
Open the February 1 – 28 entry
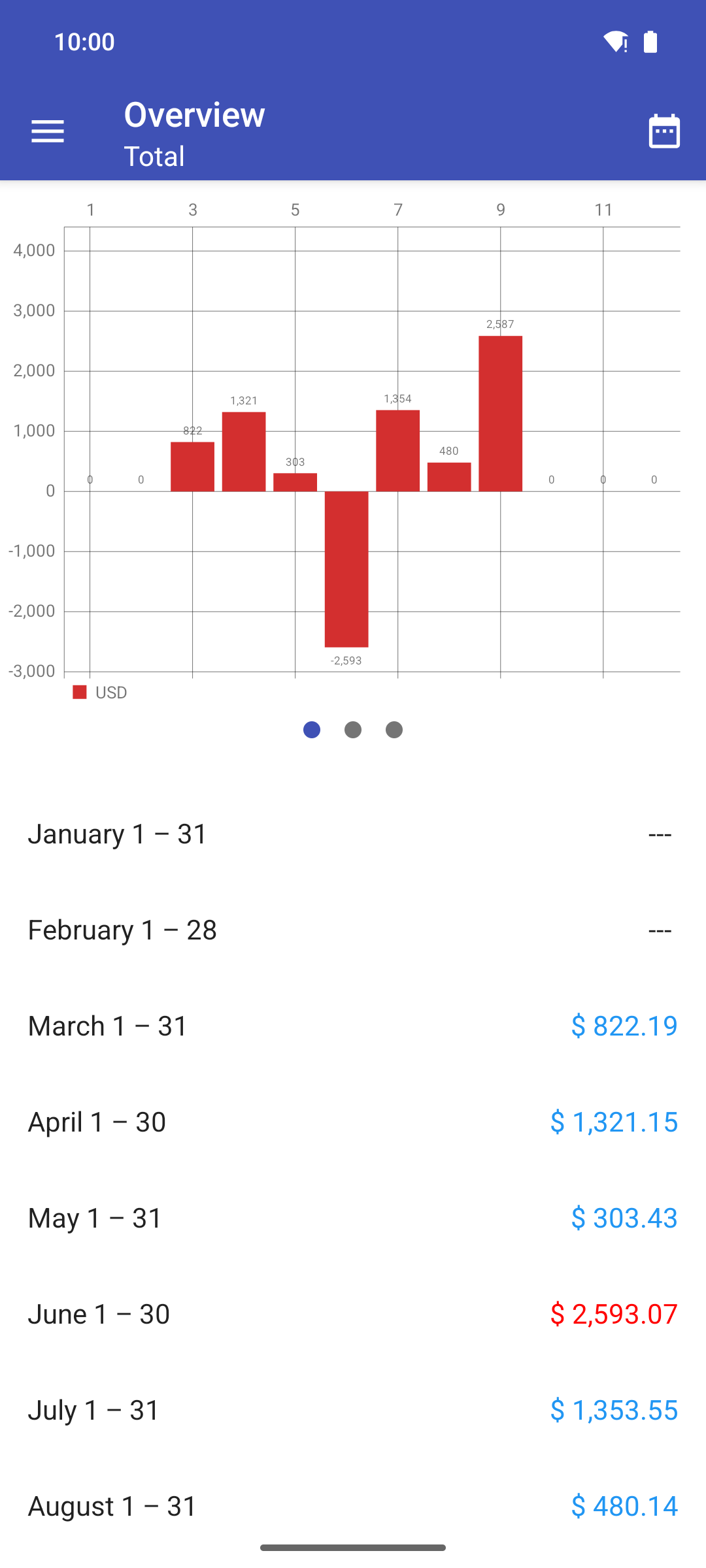pyautogui.click(x=353, y=930)
